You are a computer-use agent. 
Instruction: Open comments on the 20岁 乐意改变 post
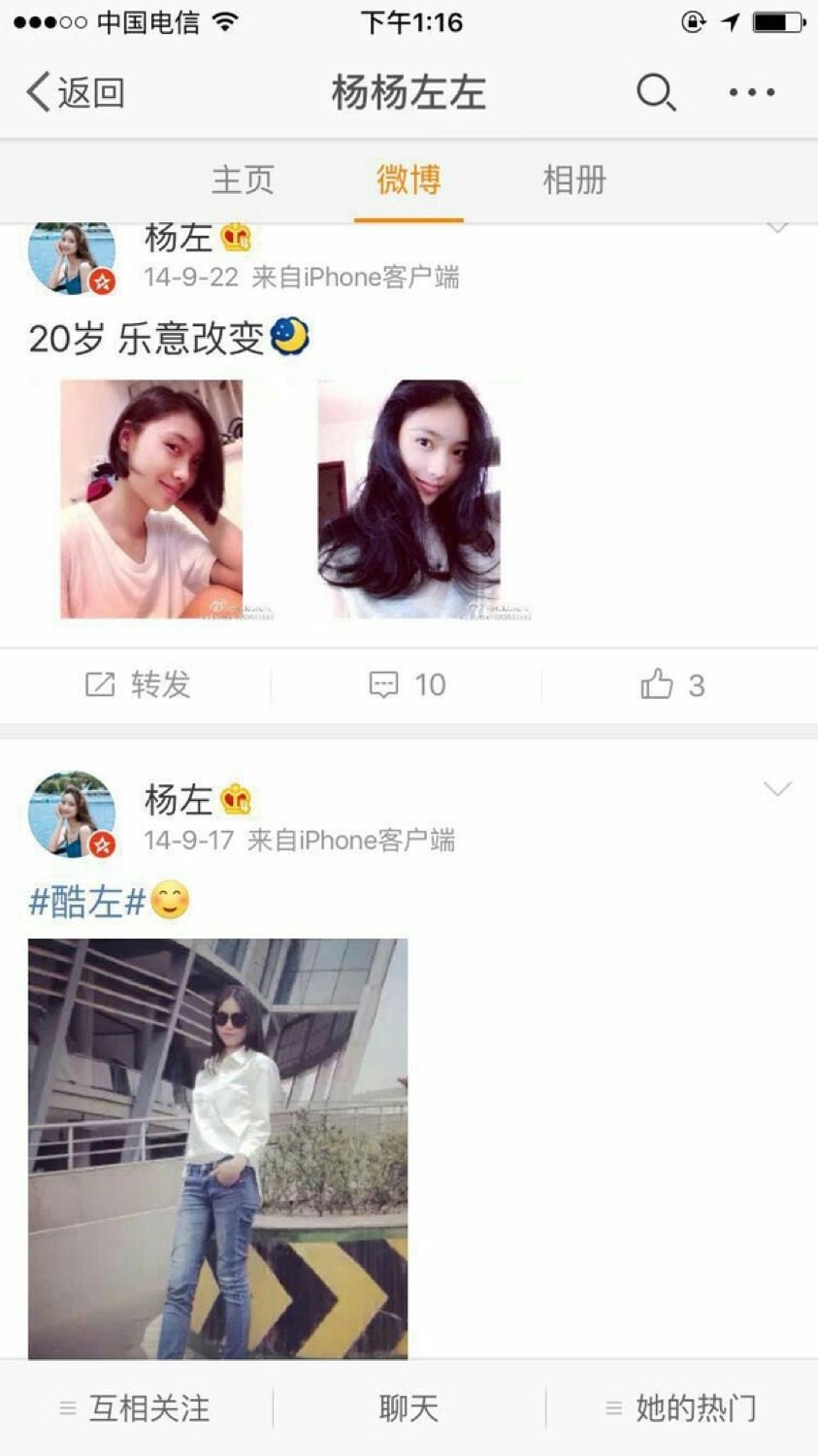(x=408, y=685)
